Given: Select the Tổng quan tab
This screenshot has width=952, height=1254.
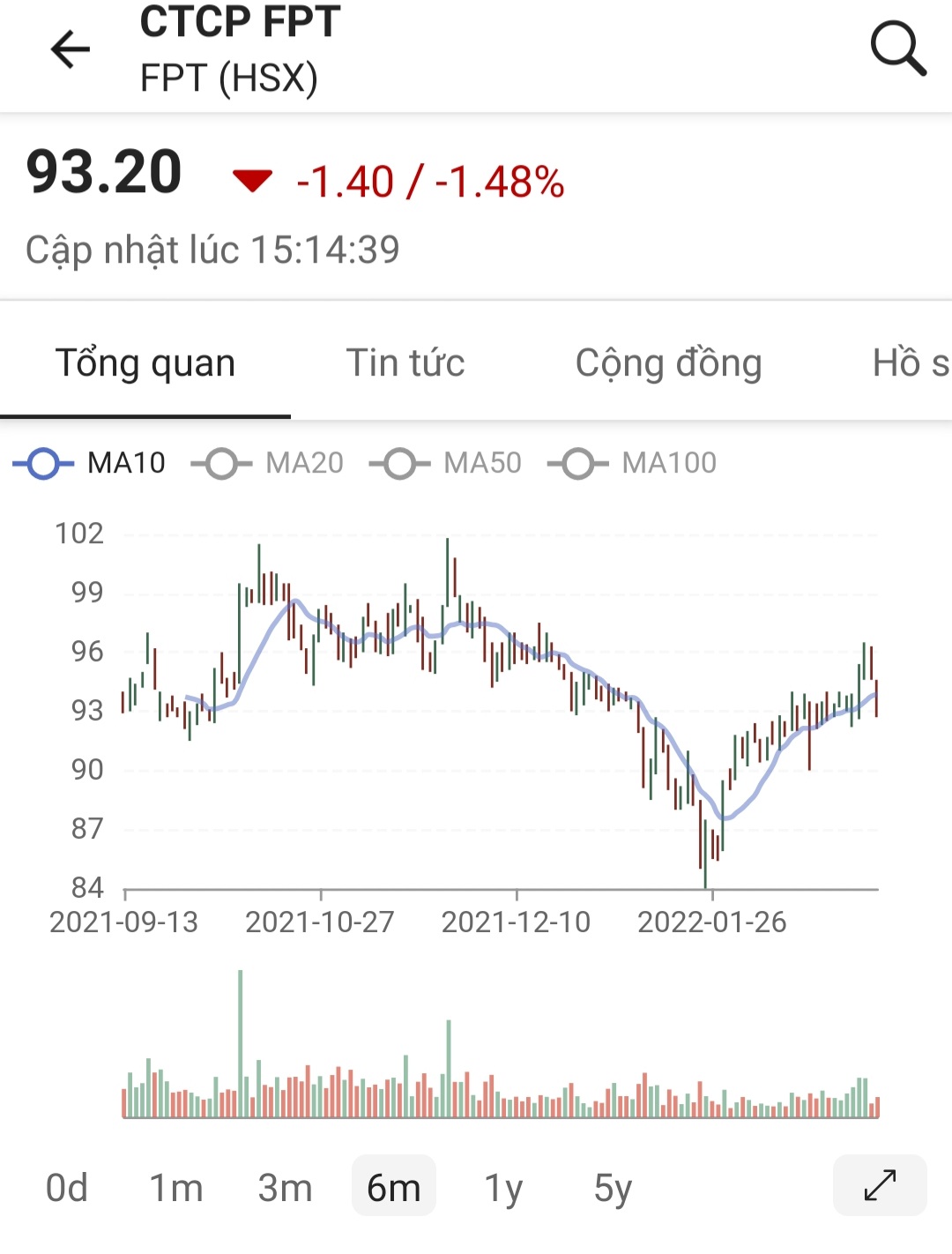Looking at the screenshot, I should click(145, 363).
